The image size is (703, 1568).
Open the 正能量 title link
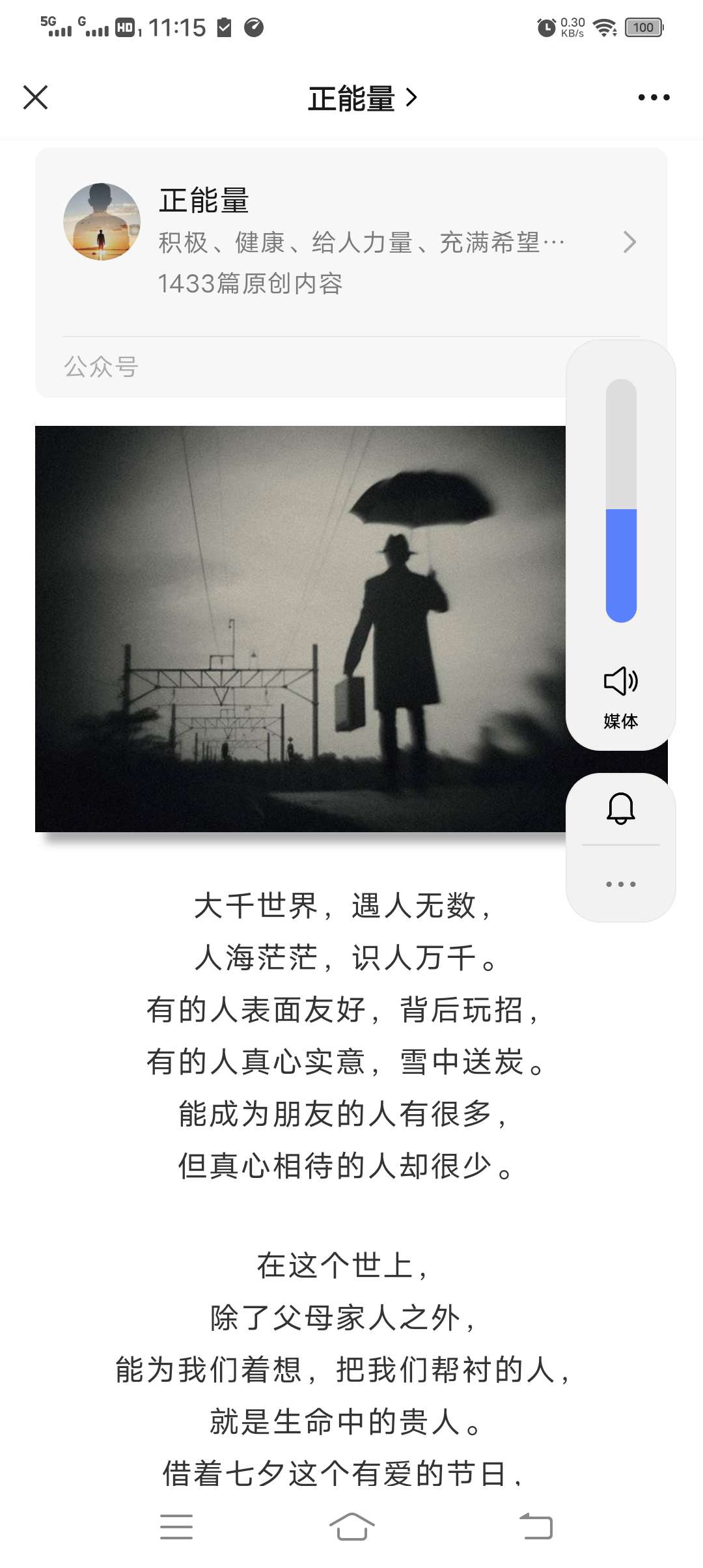(362, 98)
